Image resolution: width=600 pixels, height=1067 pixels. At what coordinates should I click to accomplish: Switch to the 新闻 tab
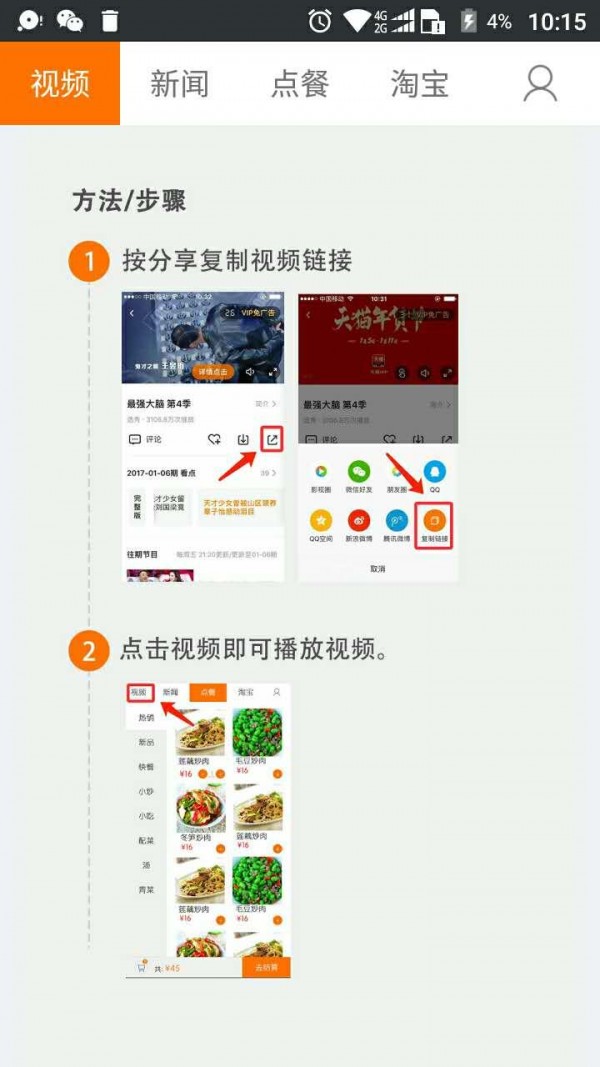point(180,84)
